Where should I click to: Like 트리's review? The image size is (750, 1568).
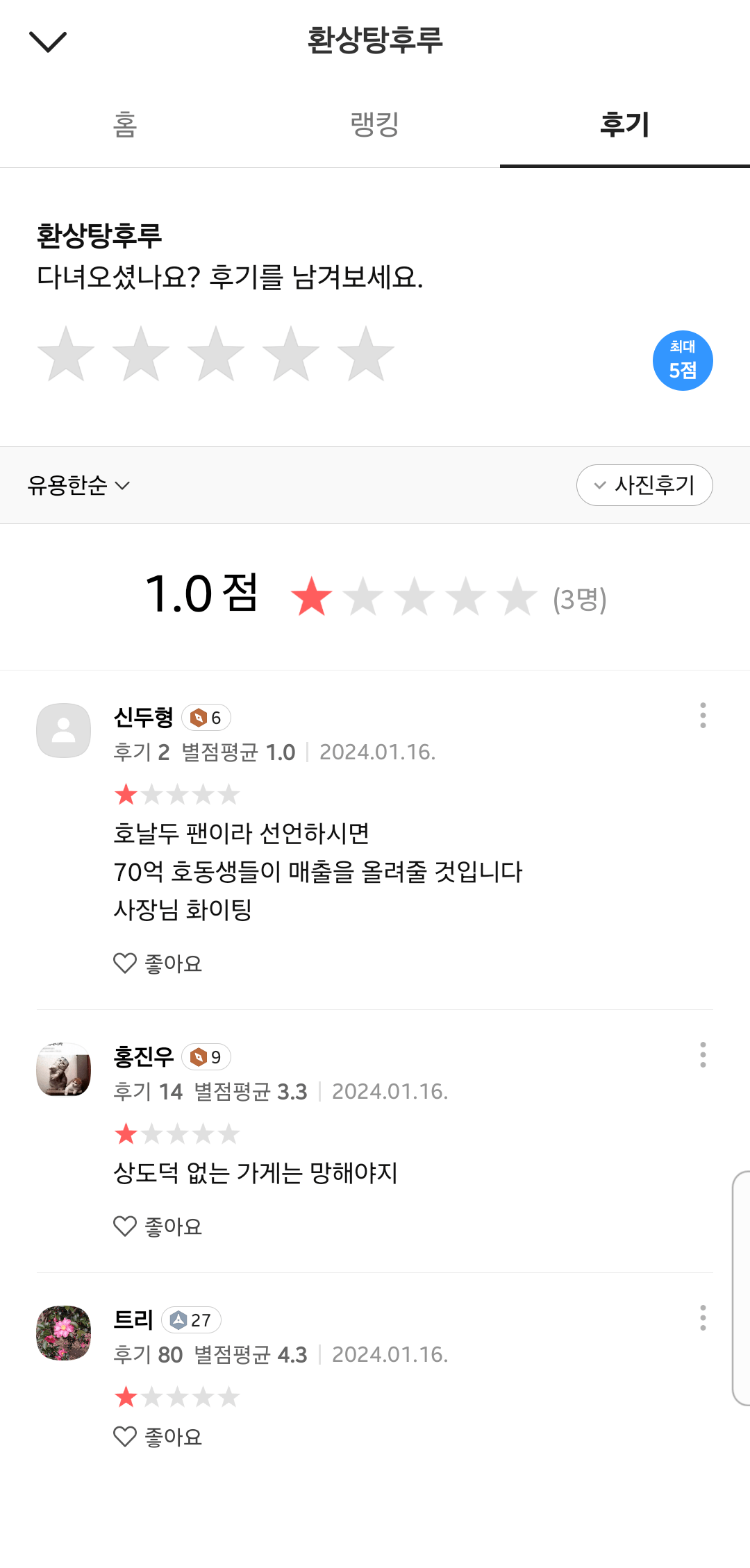158,1437
